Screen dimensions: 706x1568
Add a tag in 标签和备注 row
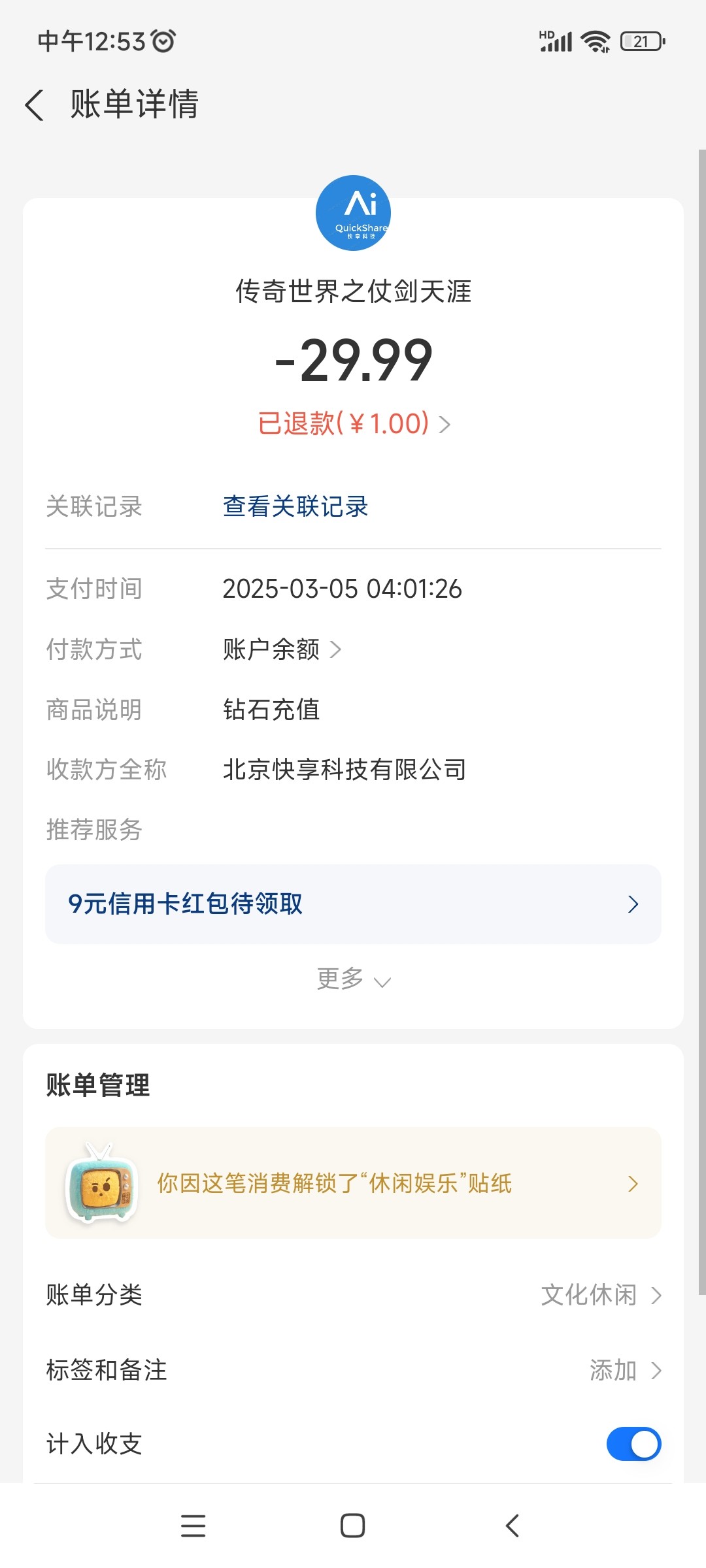point(353,1370)
